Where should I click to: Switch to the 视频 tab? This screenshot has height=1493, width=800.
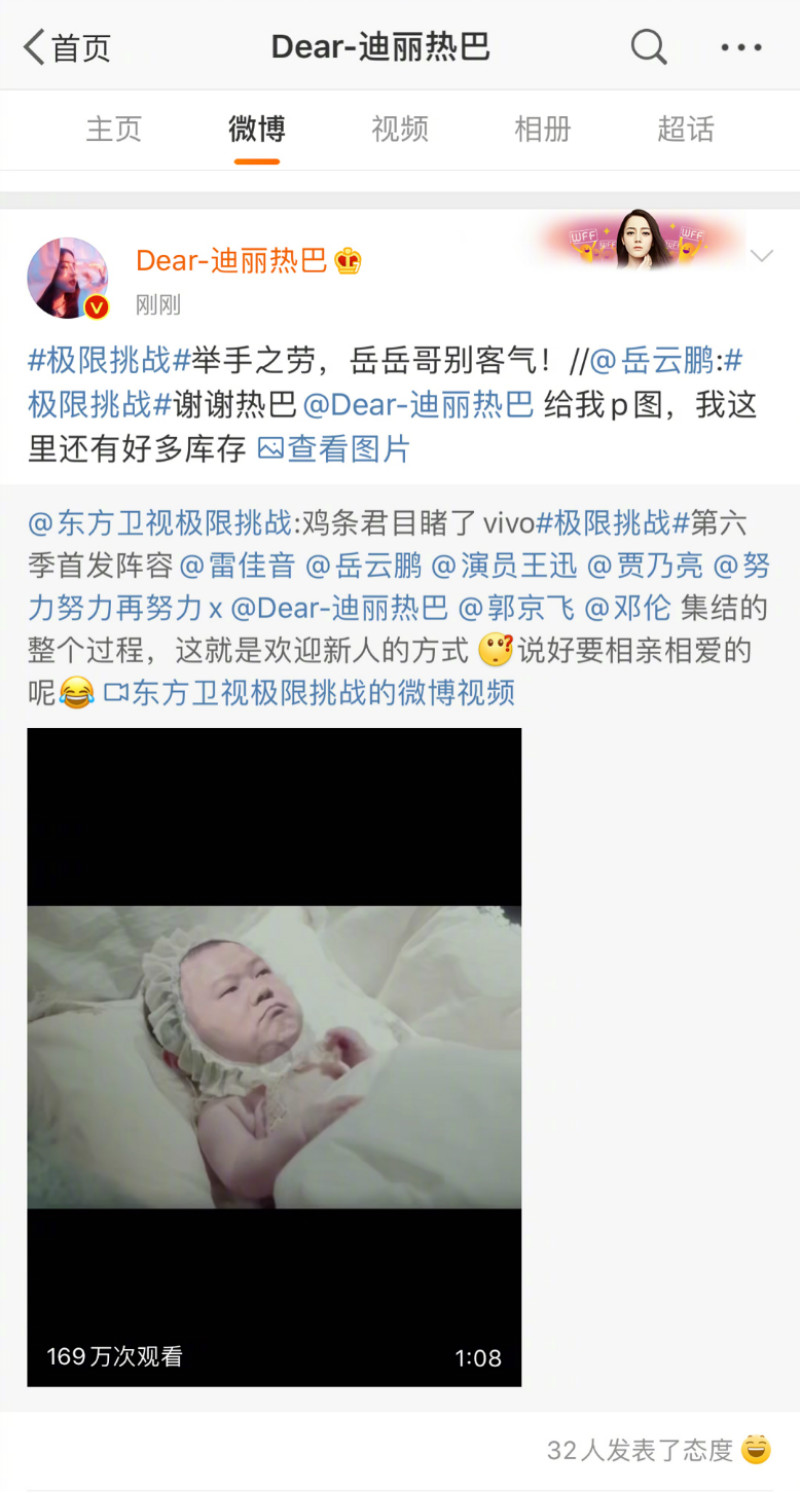(400, 129)
